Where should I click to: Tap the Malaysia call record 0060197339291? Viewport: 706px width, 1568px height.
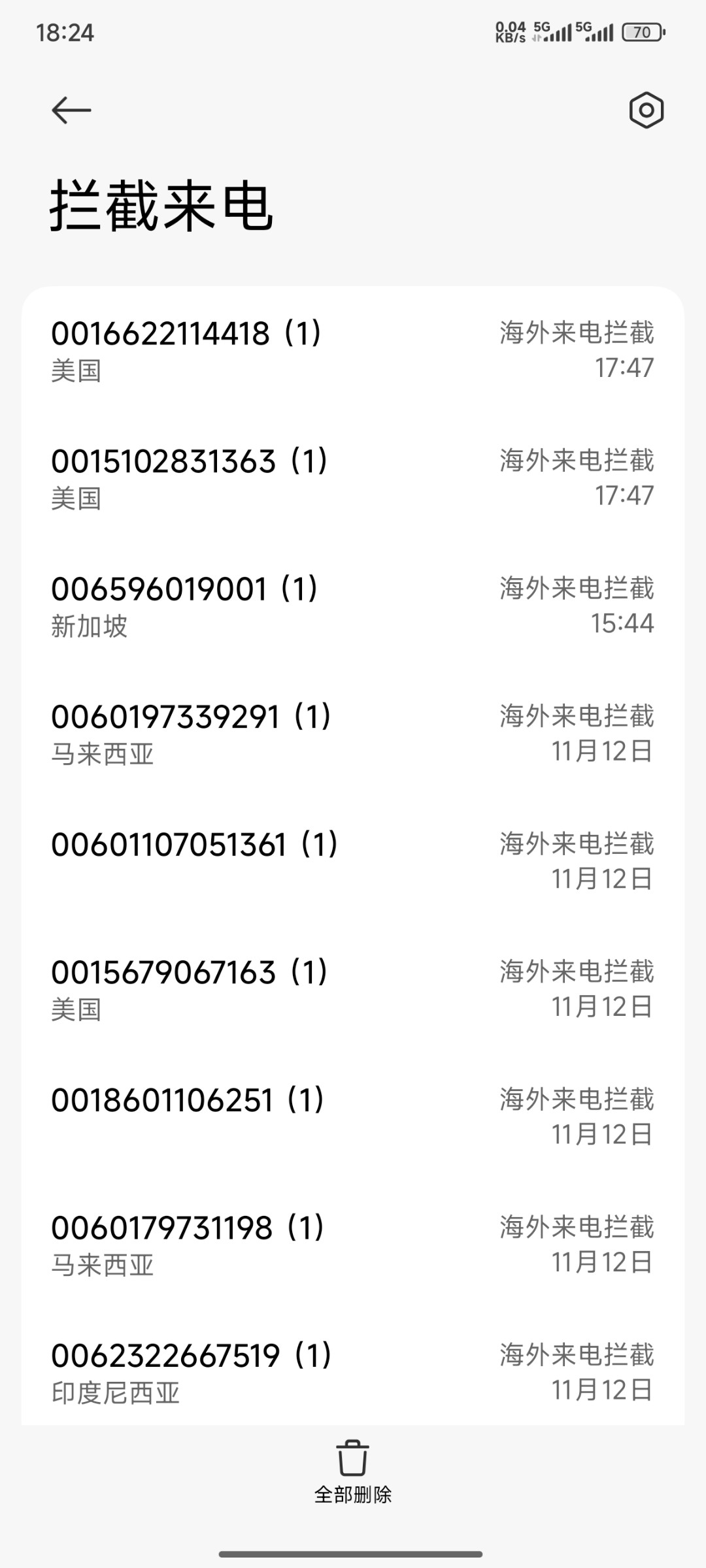point(261,732)
